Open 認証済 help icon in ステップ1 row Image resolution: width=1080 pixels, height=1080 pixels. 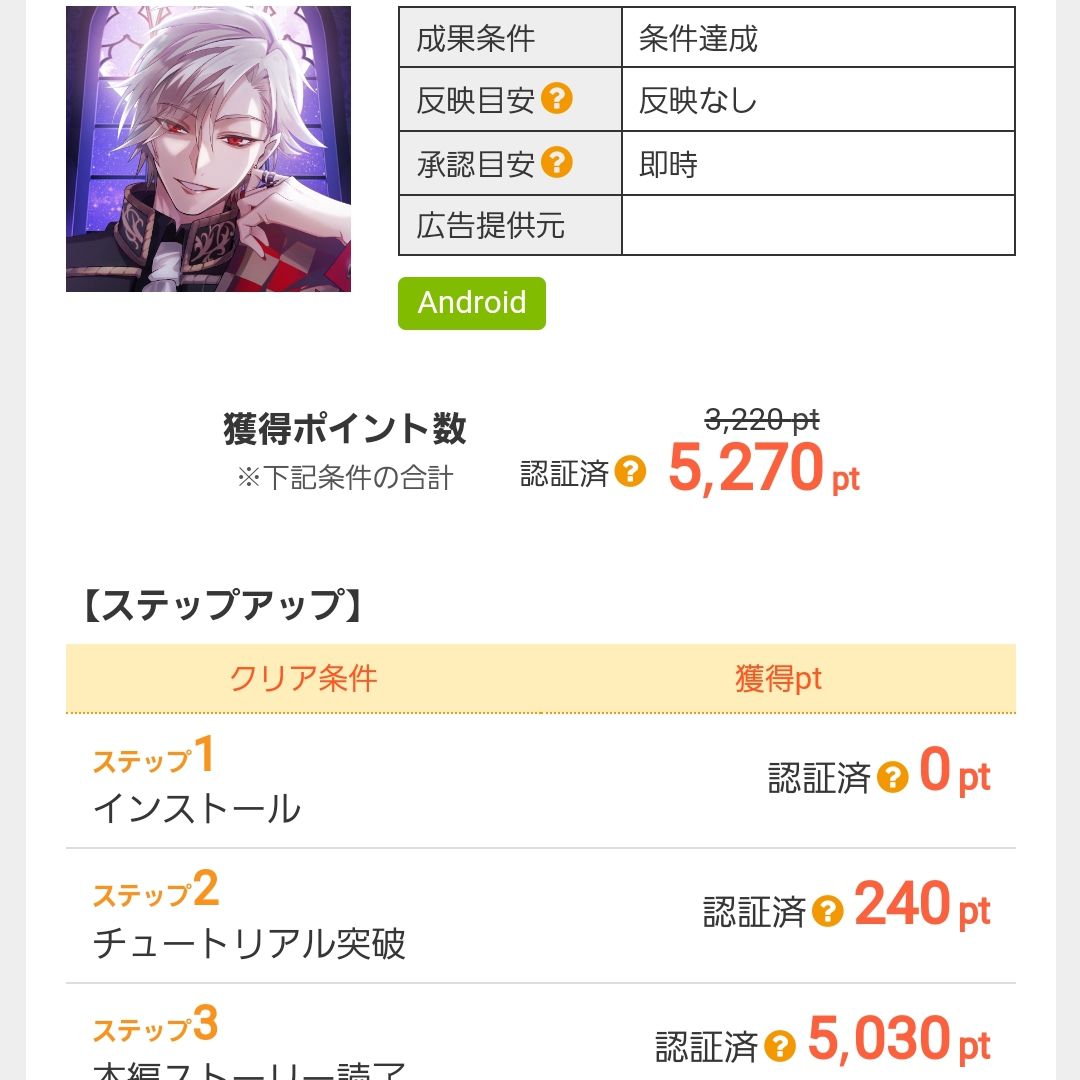point(892,777)
